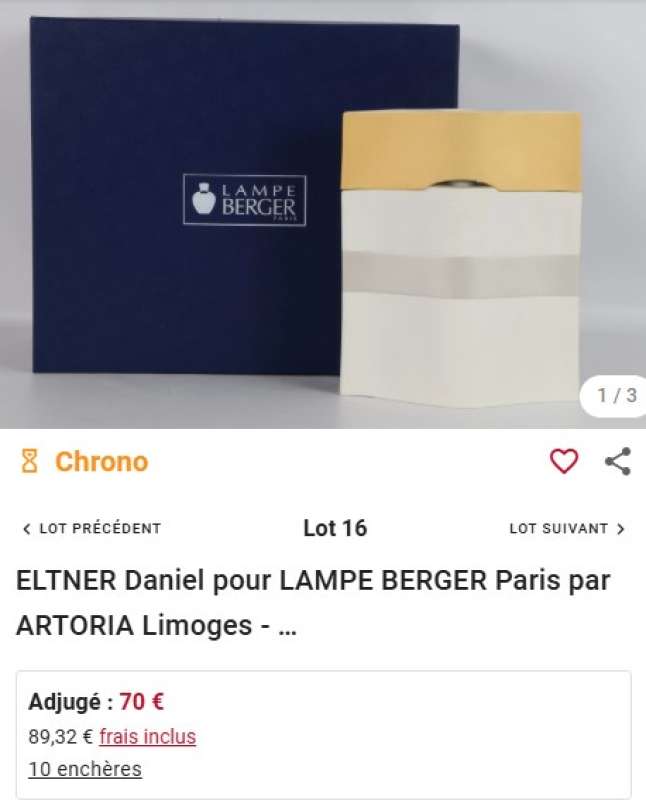646x800 pixels.
Task: View the 10 enchères bid history
Action: click(x=85, y=769)
